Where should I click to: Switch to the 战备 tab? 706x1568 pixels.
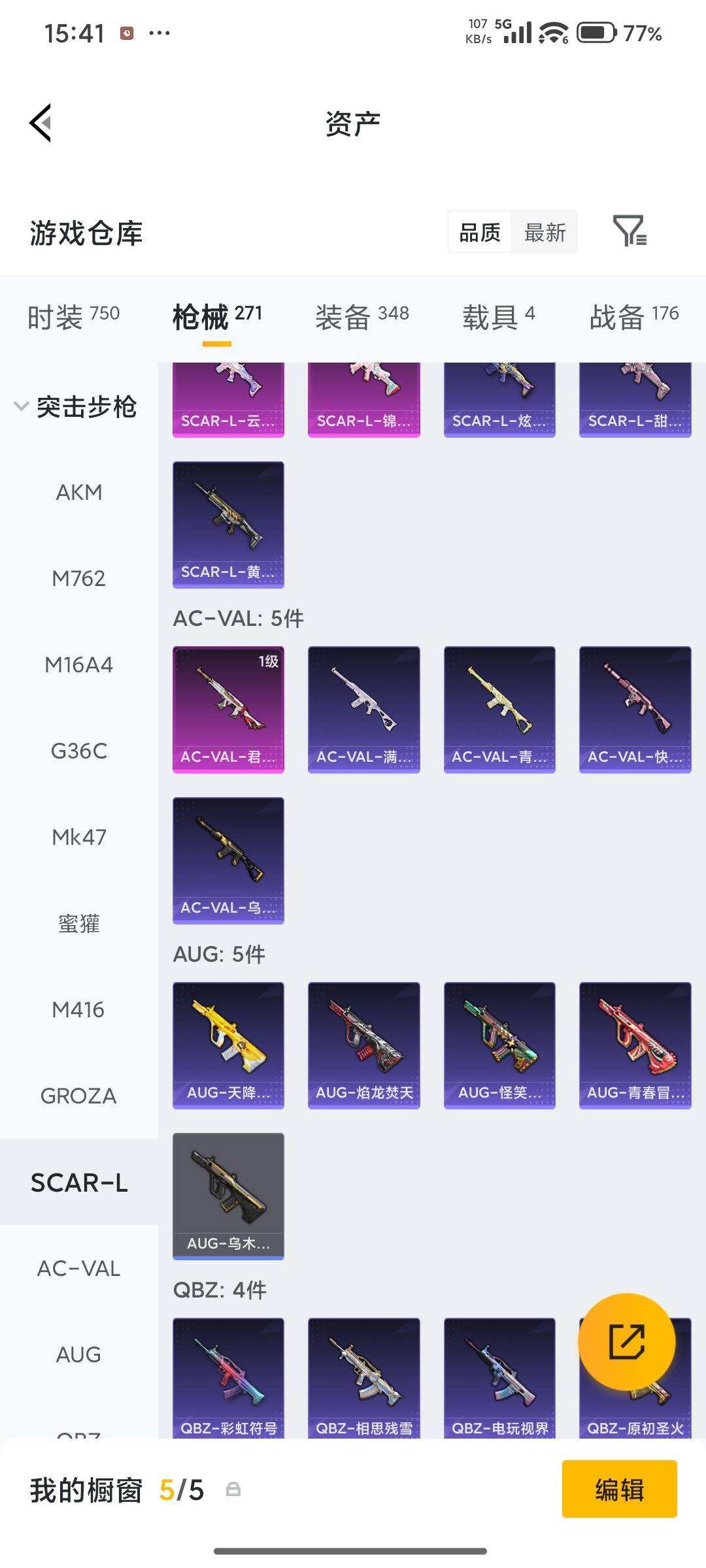(x=634, y=317)
